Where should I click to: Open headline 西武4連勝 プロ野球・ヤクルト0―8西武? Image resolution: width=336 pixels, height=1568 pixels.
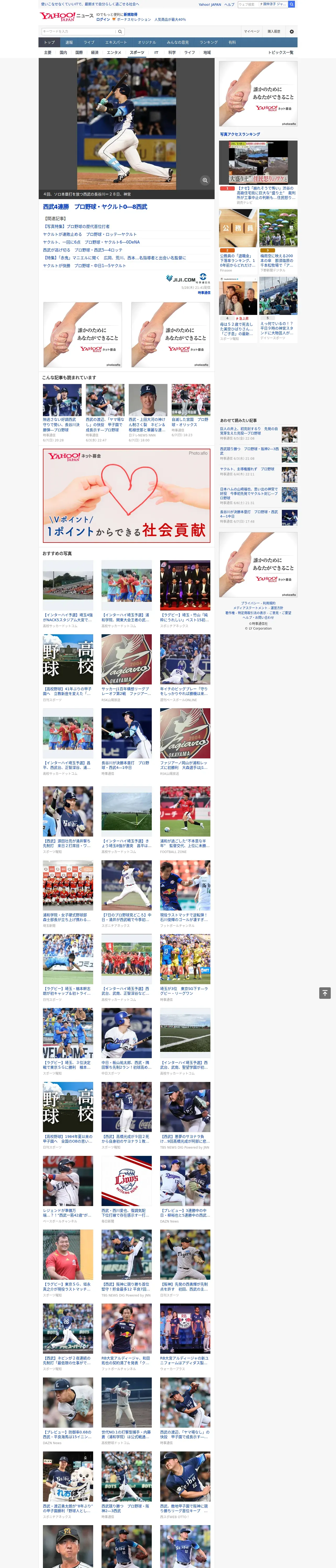tap(95, 207)
